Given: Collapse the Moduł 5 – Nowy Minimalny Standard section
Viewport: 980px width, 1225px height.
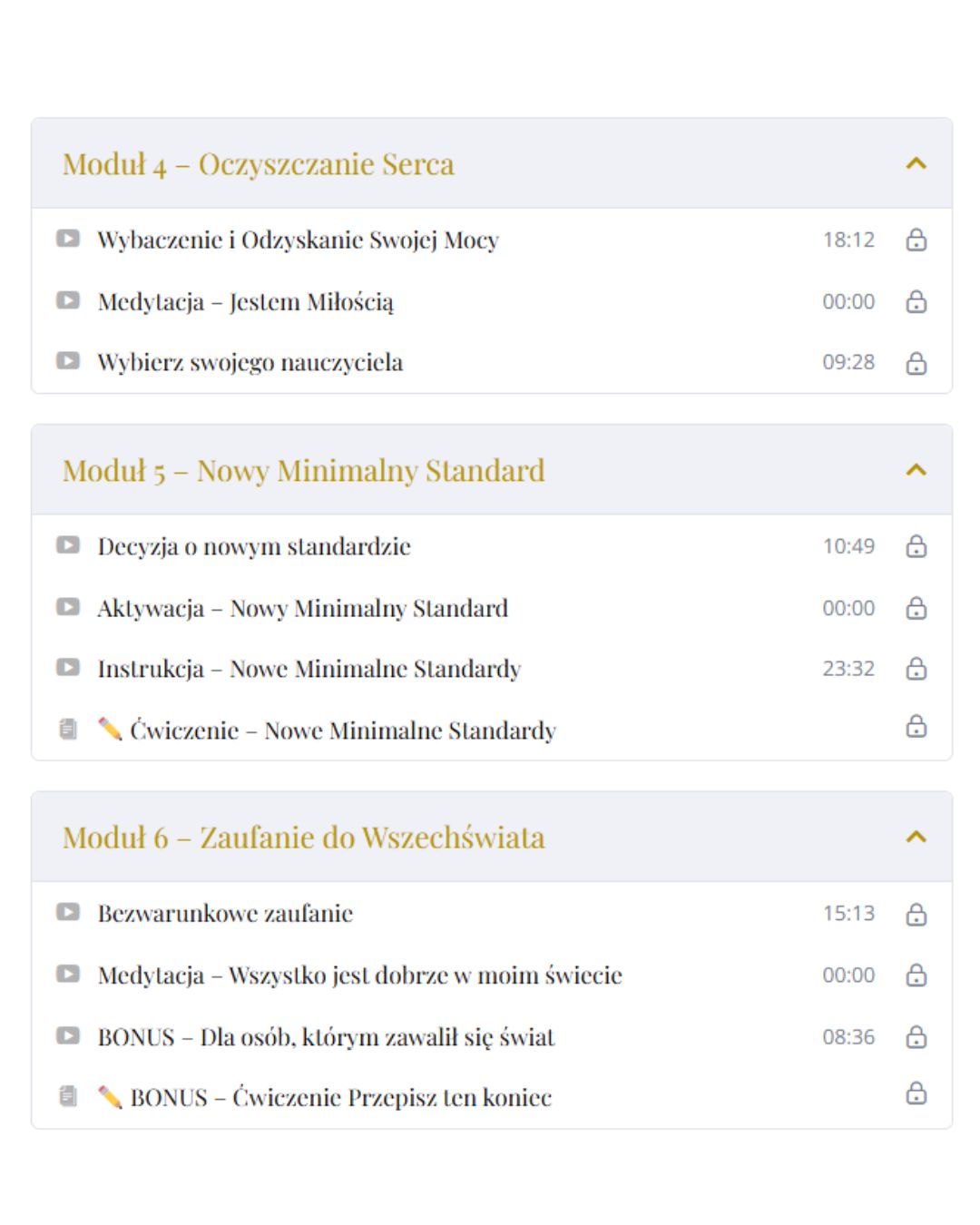Looking at the screenshot, I should [916, 470].
